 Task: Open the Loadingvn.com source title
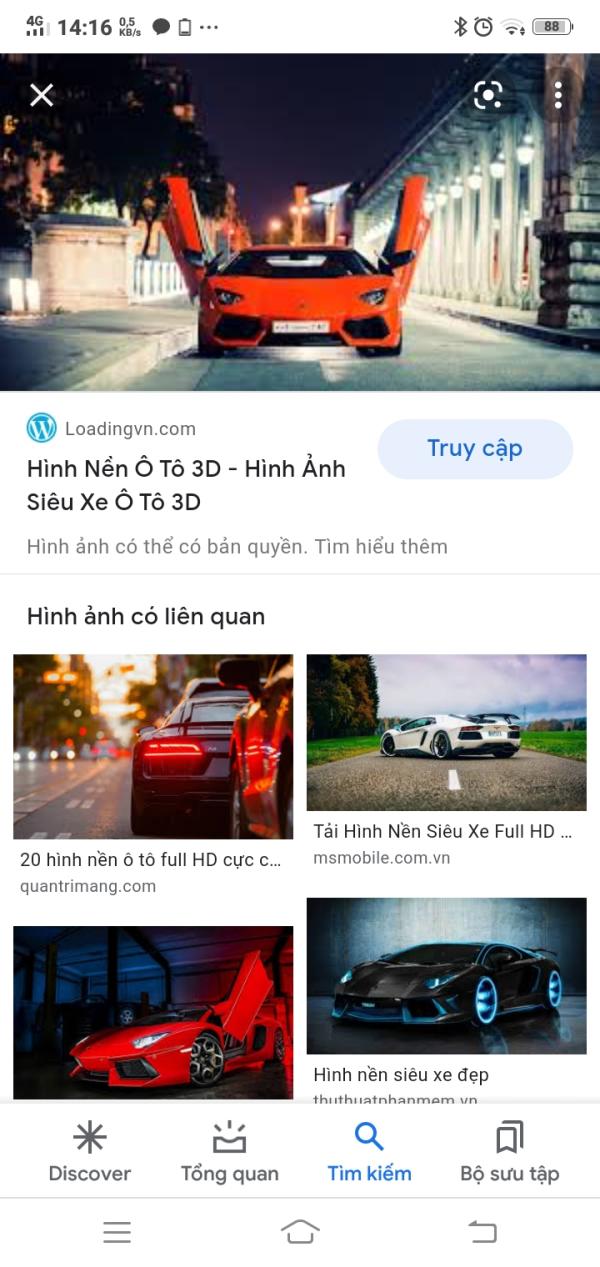186,485
